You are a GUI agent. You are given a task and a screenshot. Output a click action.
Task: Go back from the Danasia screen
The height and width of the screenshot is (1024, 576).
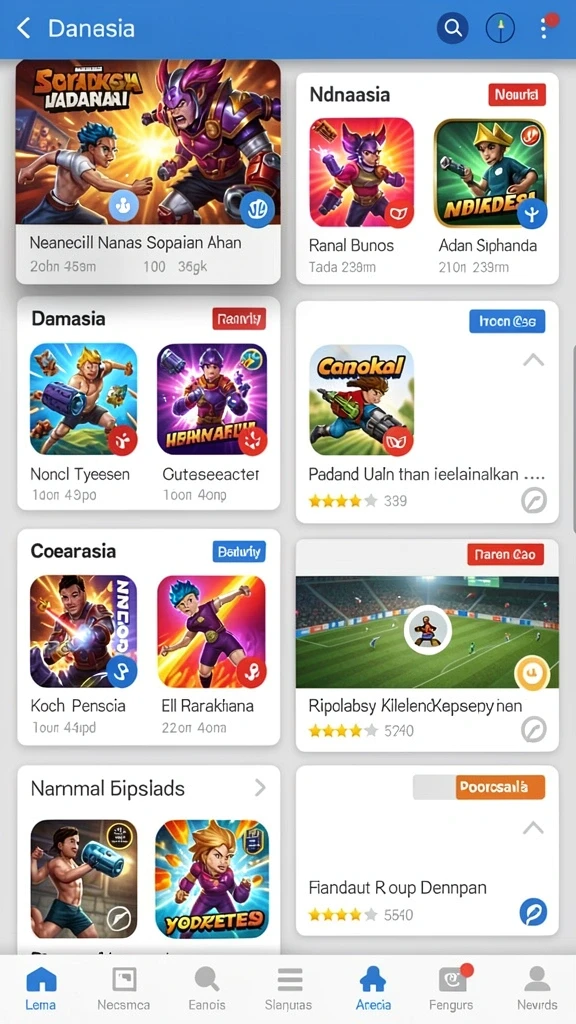(x=24, y=29)
